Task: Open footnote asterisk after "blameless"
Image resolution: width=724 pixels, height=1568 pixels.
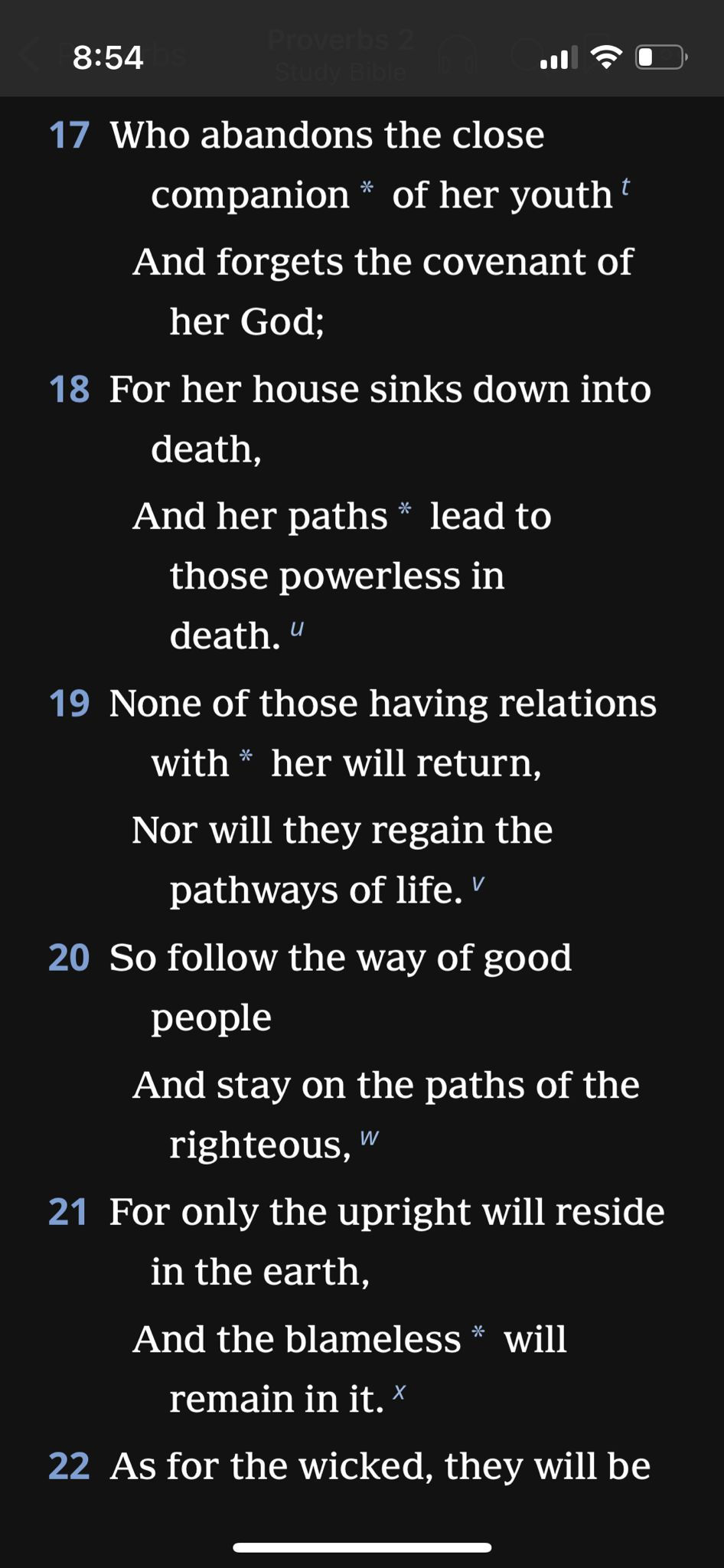Action: point(478,1331)
